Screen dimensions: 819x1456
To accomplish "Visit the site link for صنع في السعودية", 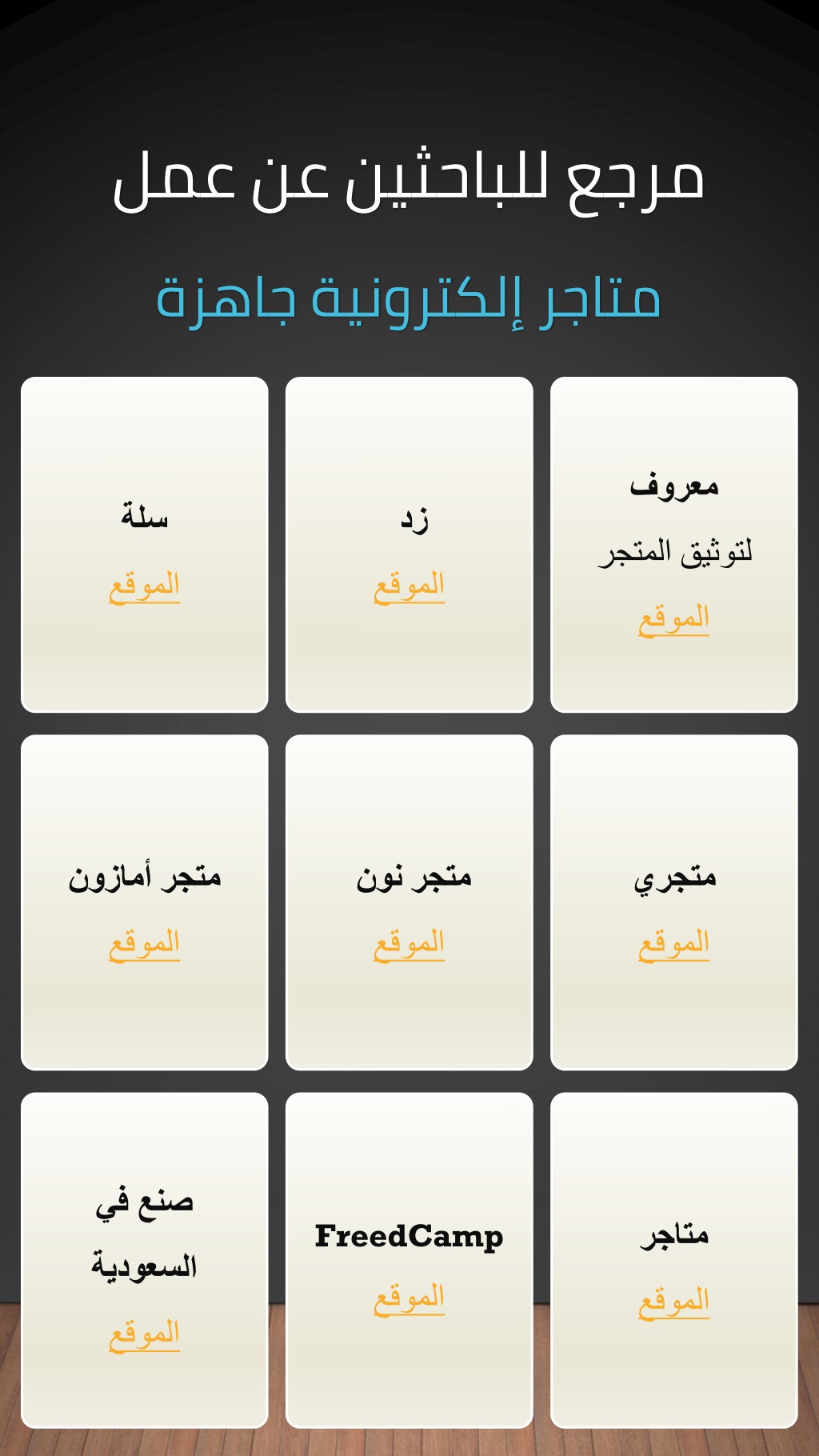I will click(x=144, y=1334).
